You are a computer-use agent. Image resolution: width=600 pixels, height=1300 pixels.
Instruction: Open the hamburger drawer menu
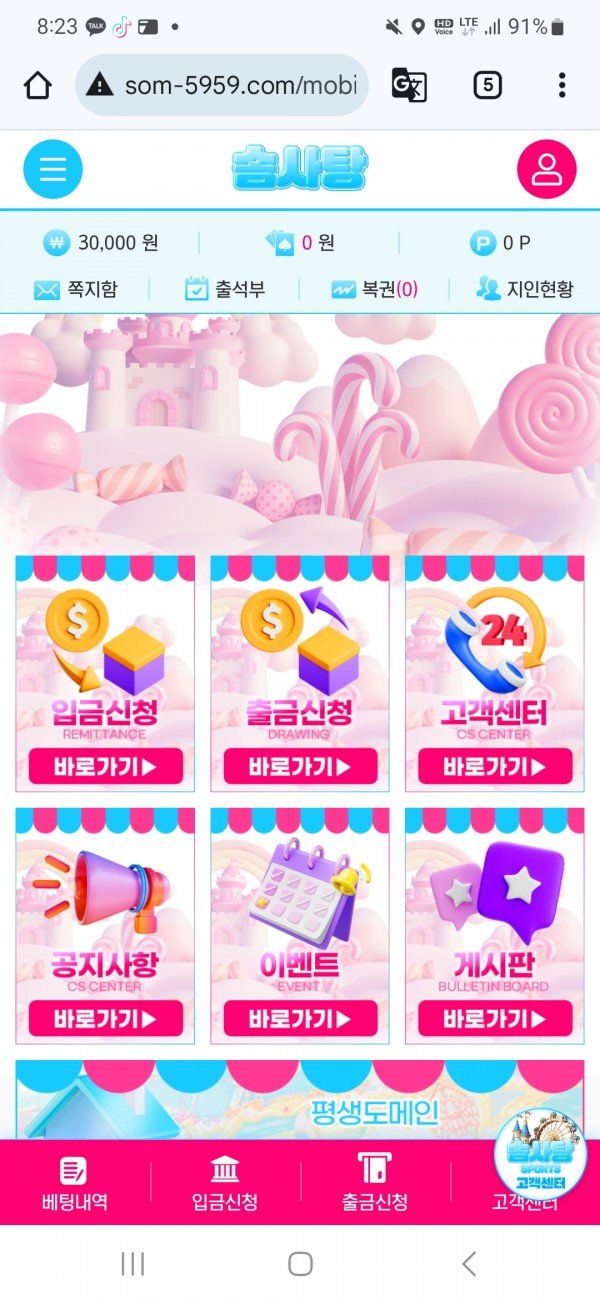pyautogui.click(x=53, y=169)
